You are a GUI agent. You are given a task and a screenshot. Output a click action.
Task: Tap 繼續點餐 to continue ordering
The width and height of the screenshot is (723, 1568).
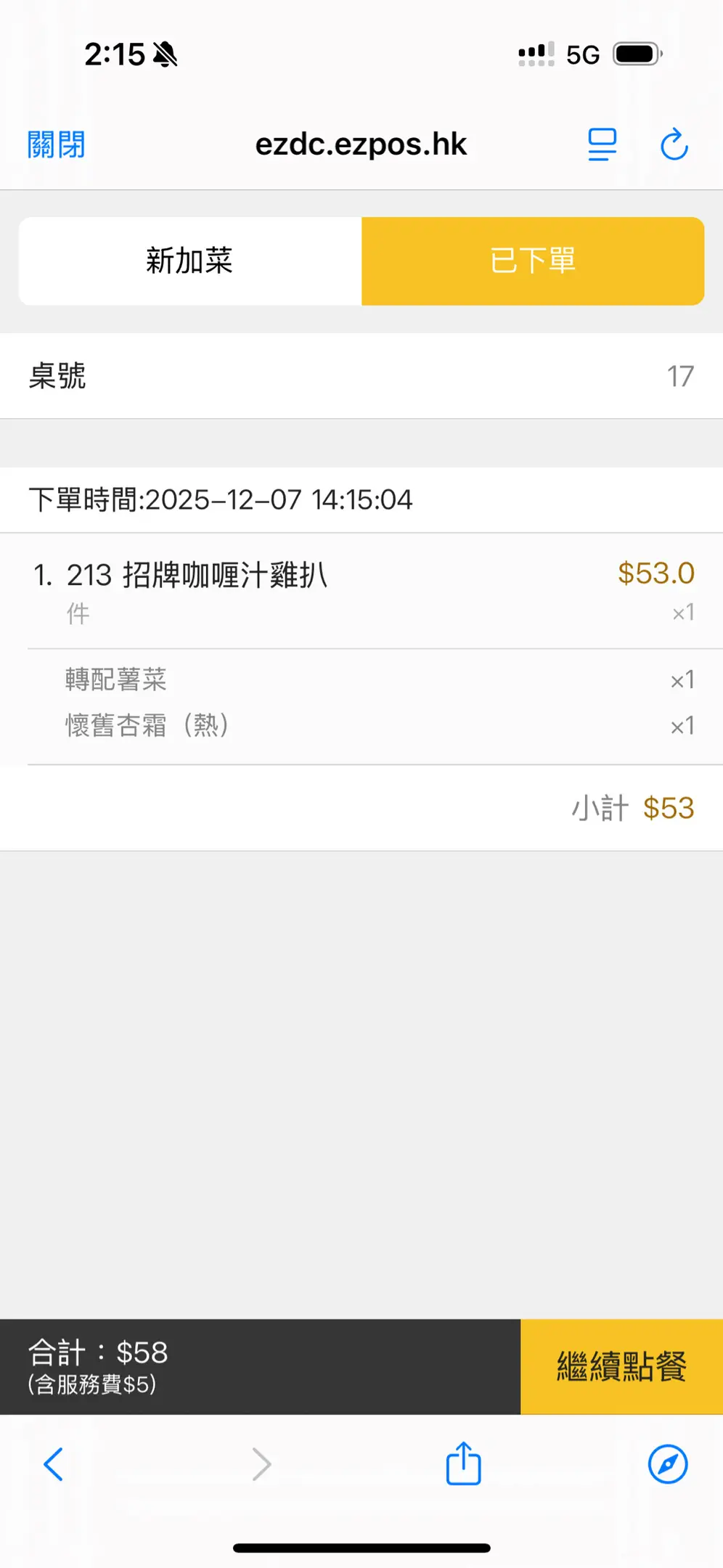point(621,1366)
